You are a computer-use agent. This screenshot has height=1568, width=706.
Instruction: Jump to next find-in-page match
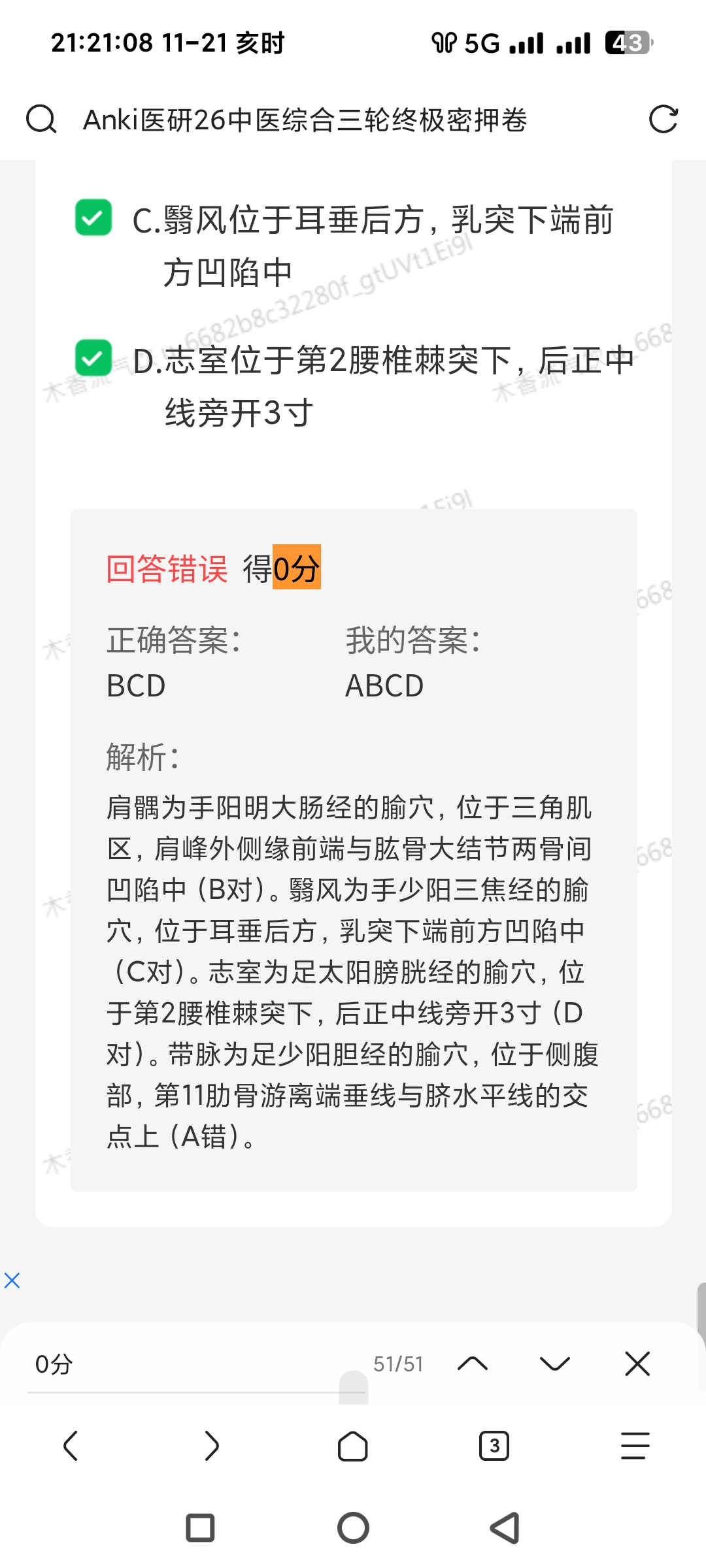coord(555,1364)
